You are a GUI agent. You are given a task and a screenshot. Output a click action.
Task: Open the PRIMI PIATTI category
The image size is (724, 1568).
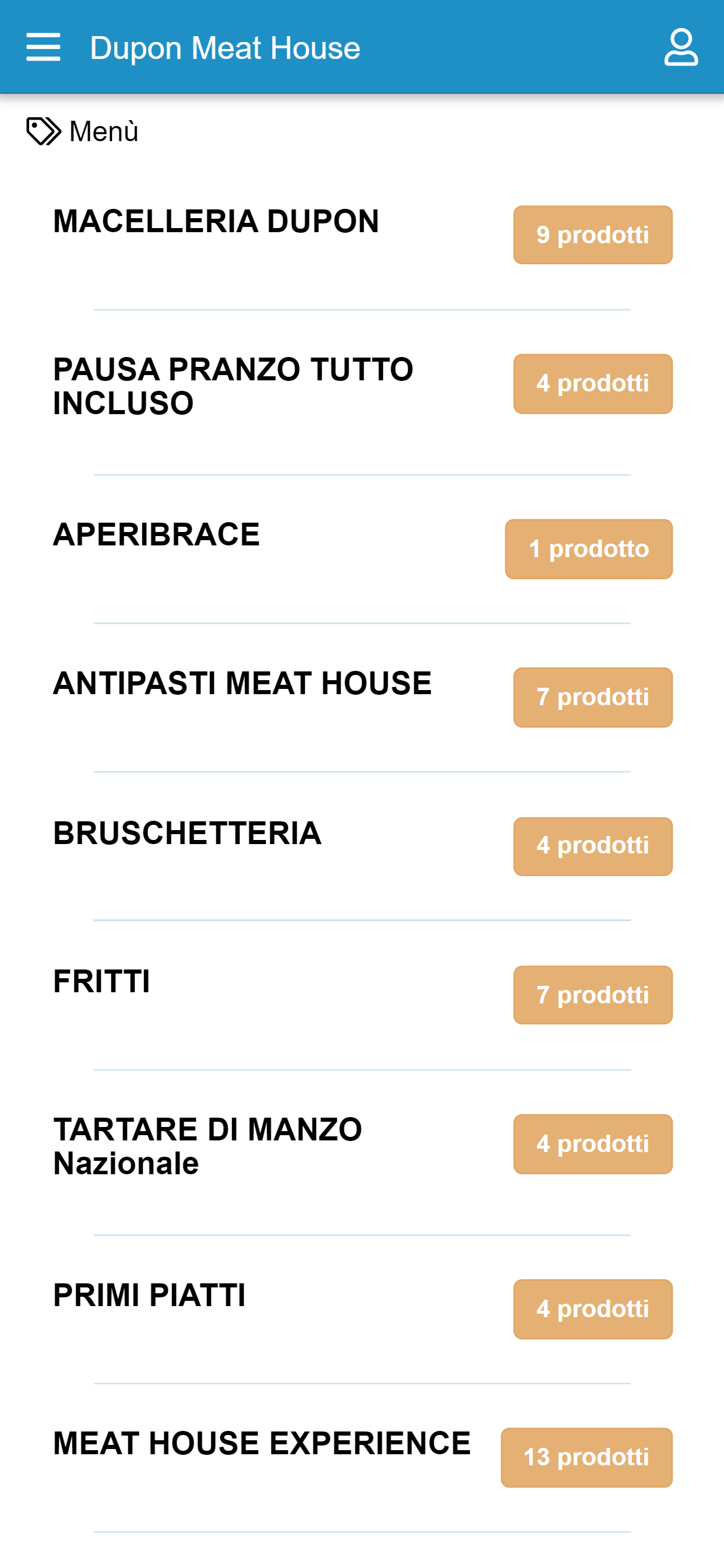click(362, 1308)
